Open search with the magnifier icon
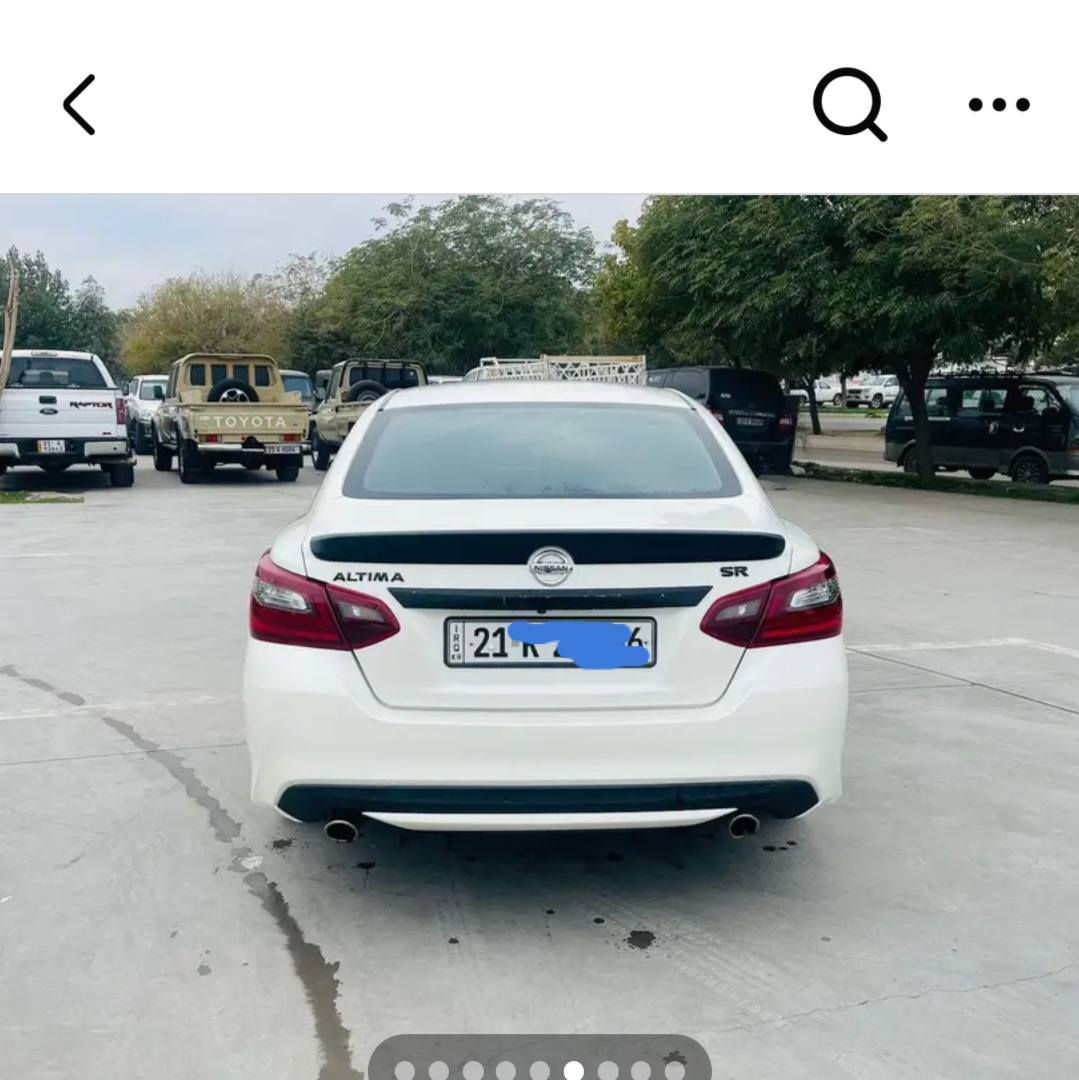1079x1080 pixels. (849, 103)
